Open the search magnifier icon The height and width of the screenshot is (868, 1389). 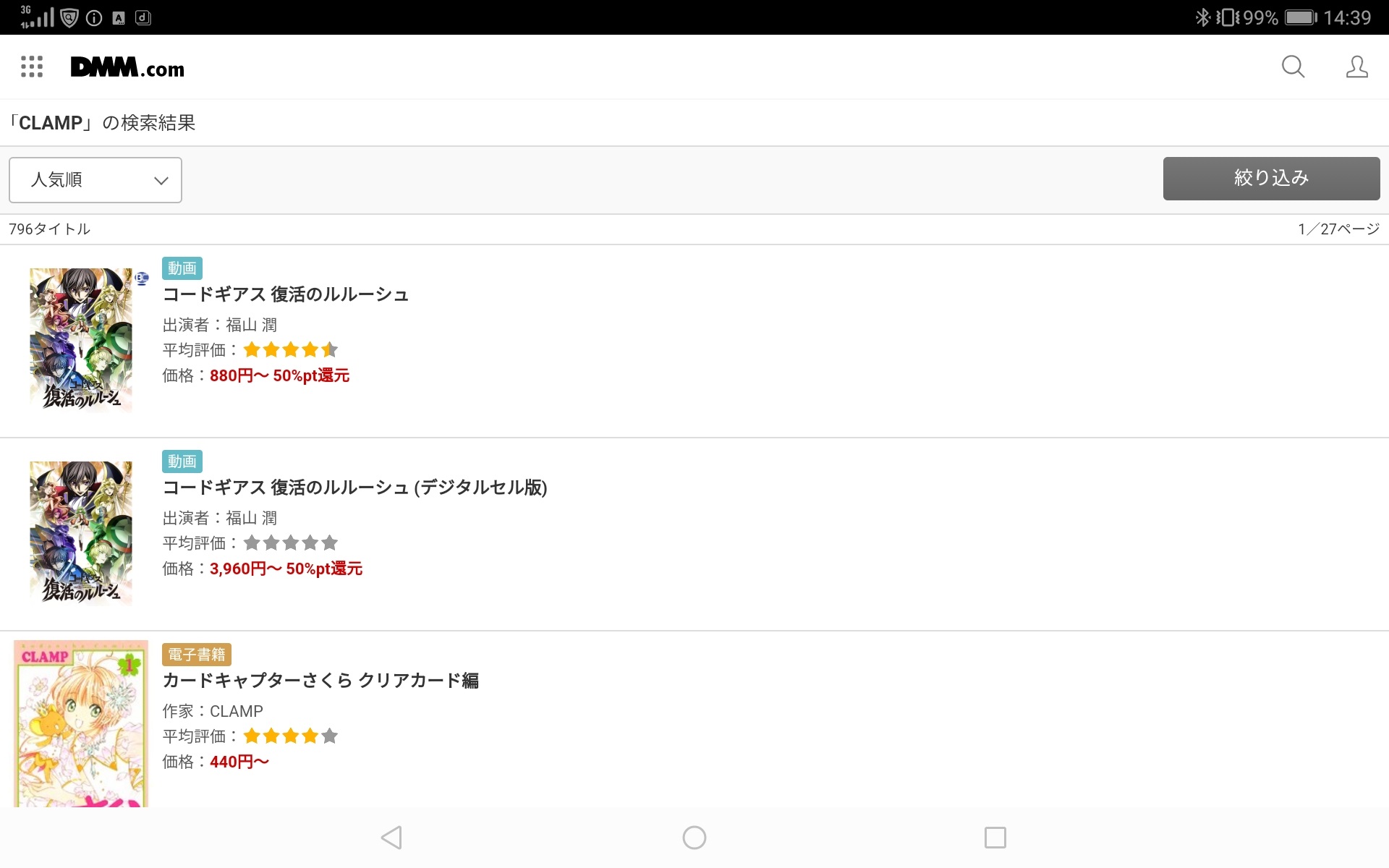tap(1293, 67)
